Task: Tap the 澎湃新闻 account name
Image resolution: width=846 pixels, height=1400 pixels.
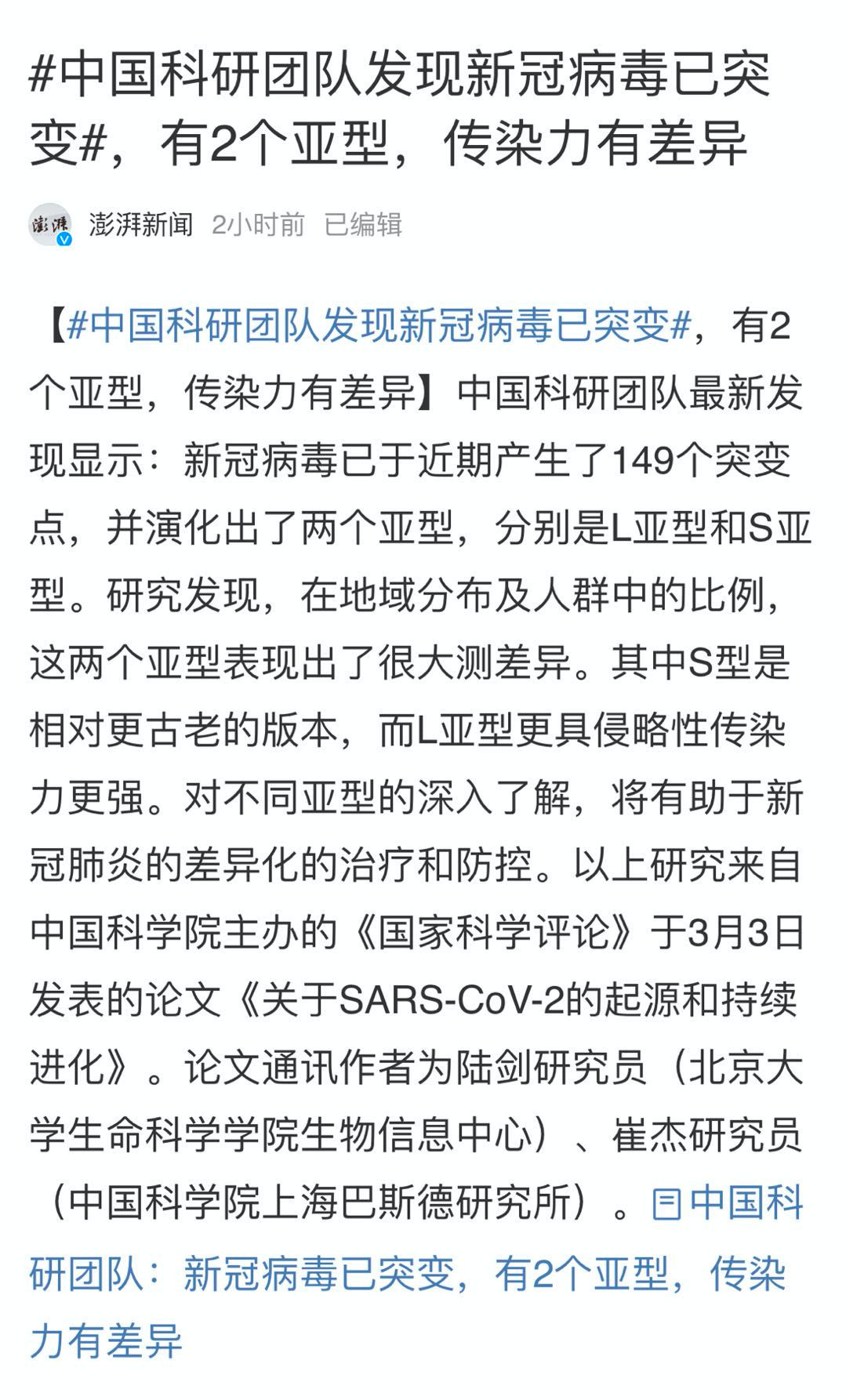Action: coord(141,225)
